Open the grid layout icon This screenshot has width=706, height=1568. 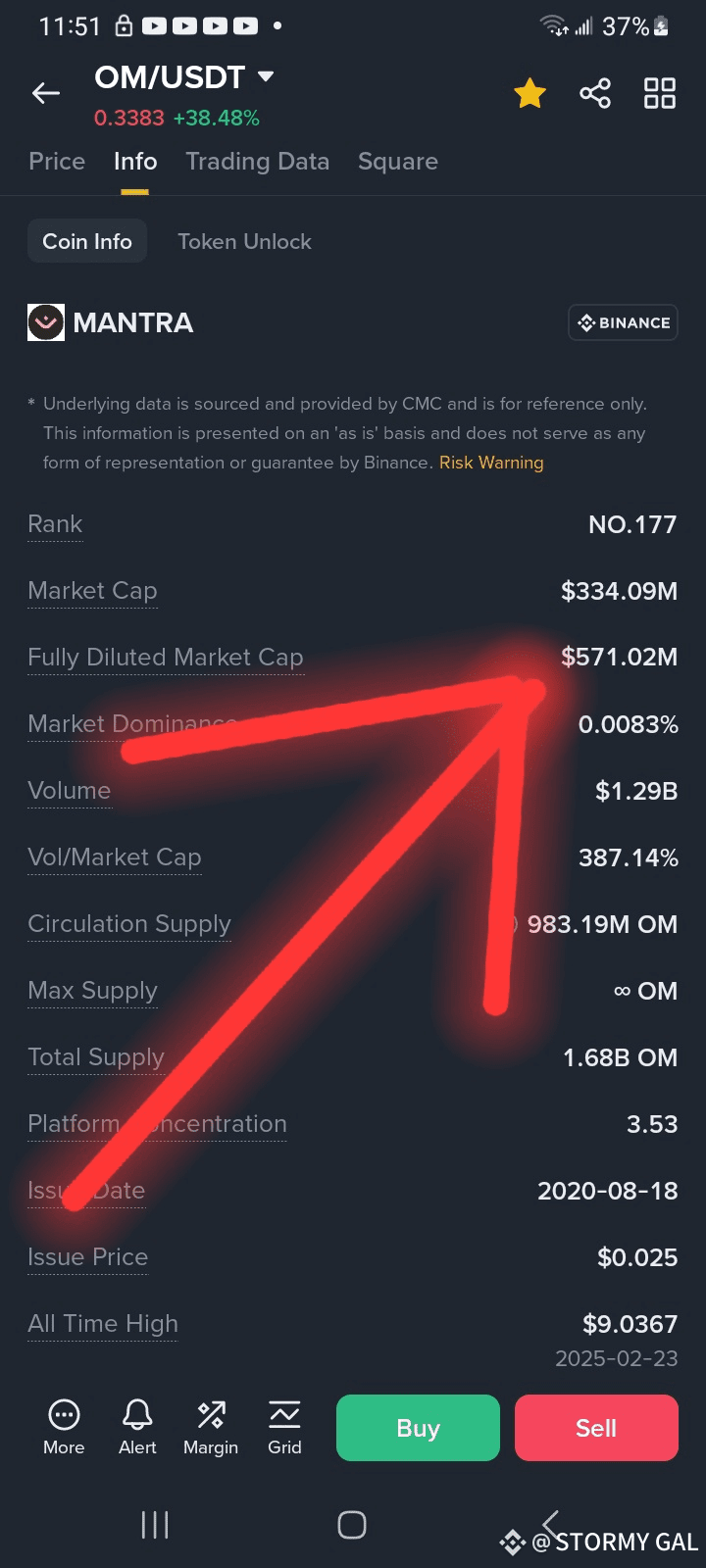coord(660,93)
